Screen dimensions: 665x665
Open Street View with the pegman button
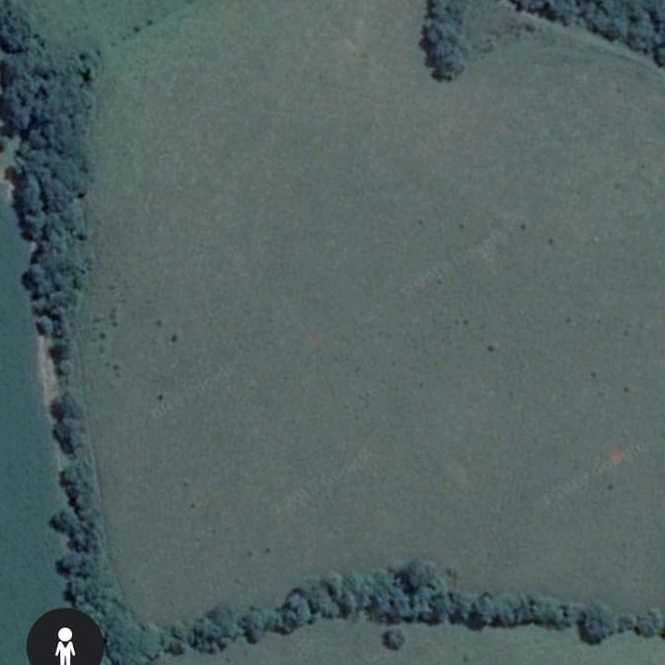point(65,643)
